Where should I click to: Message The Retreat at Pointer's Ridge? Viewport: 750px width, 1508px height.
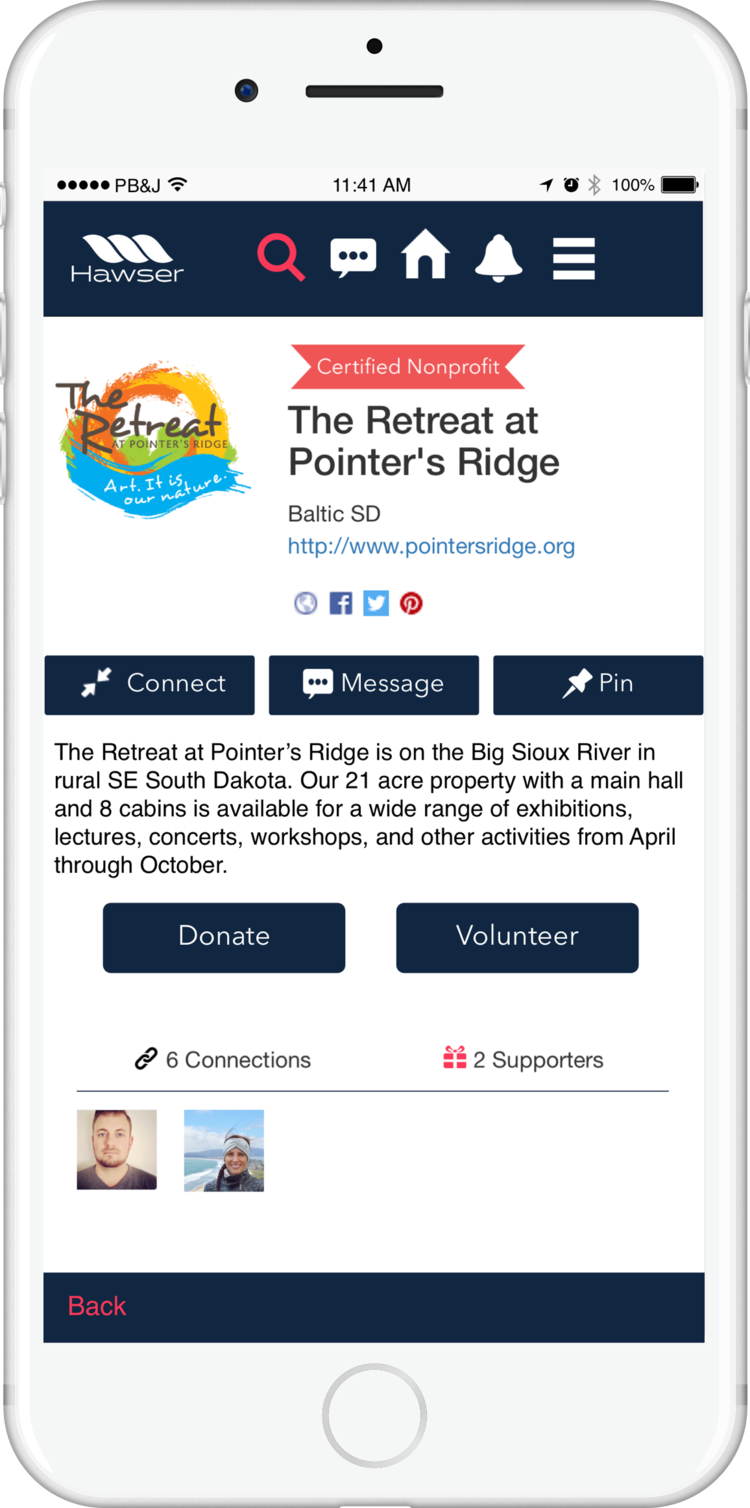[374, 684]
